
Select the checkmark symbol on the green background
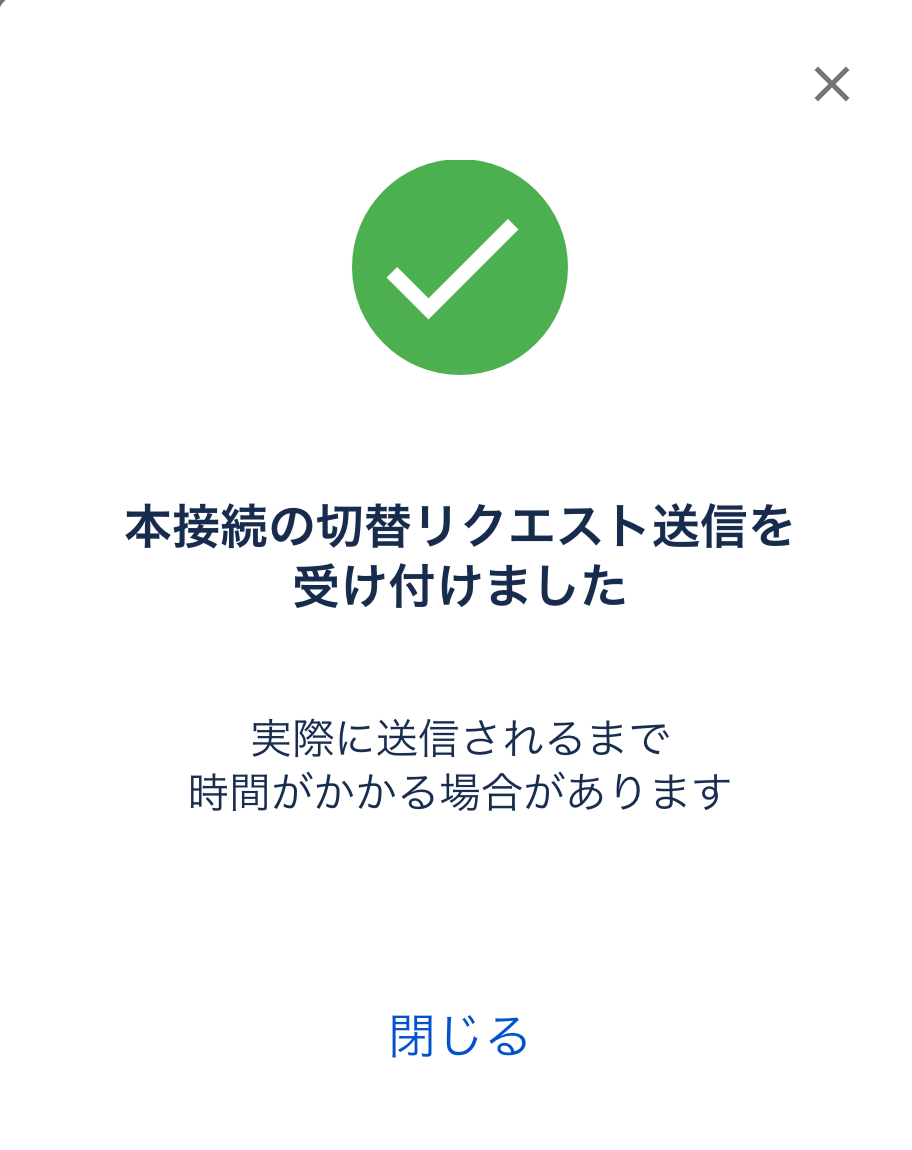point(459,266)
